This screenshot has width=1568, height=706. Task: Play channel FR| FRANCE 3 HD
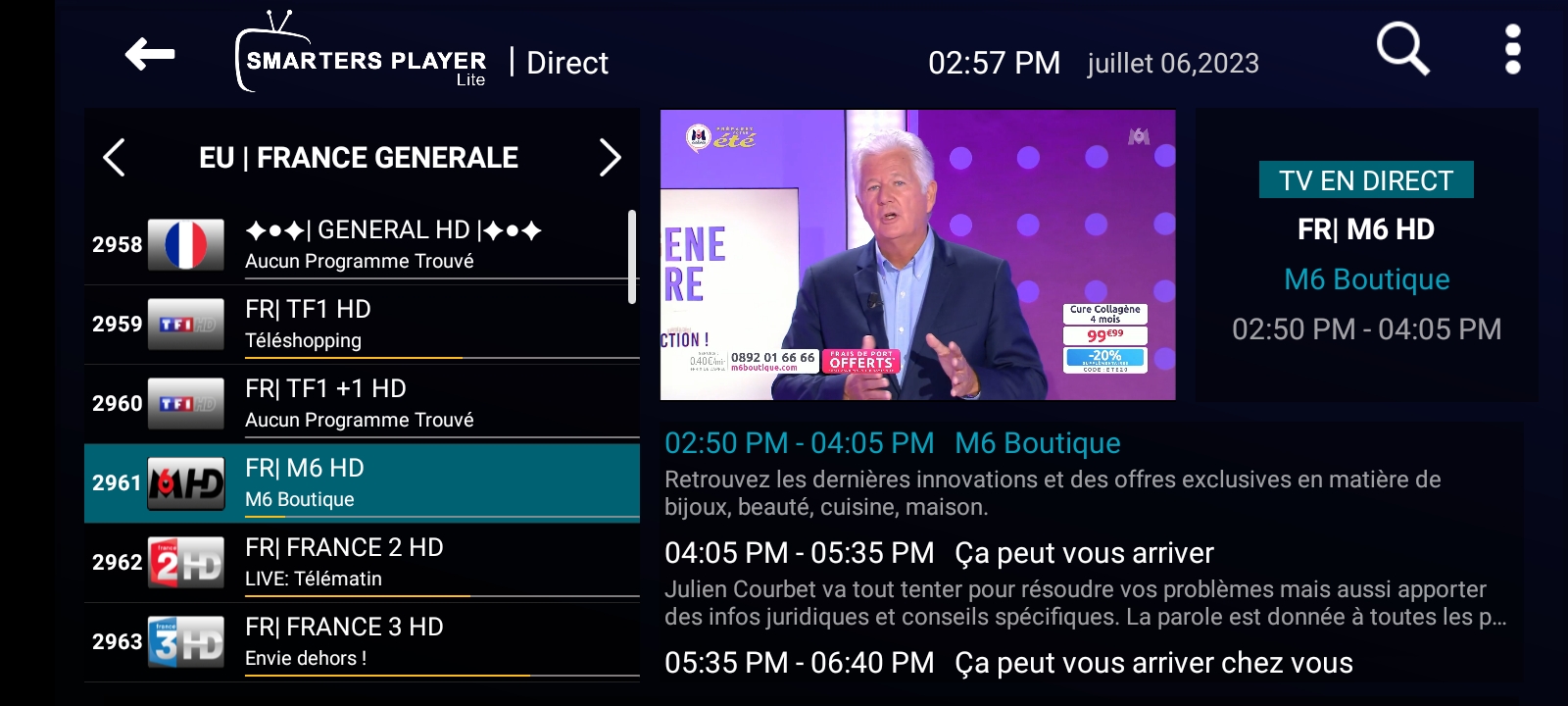361,641
